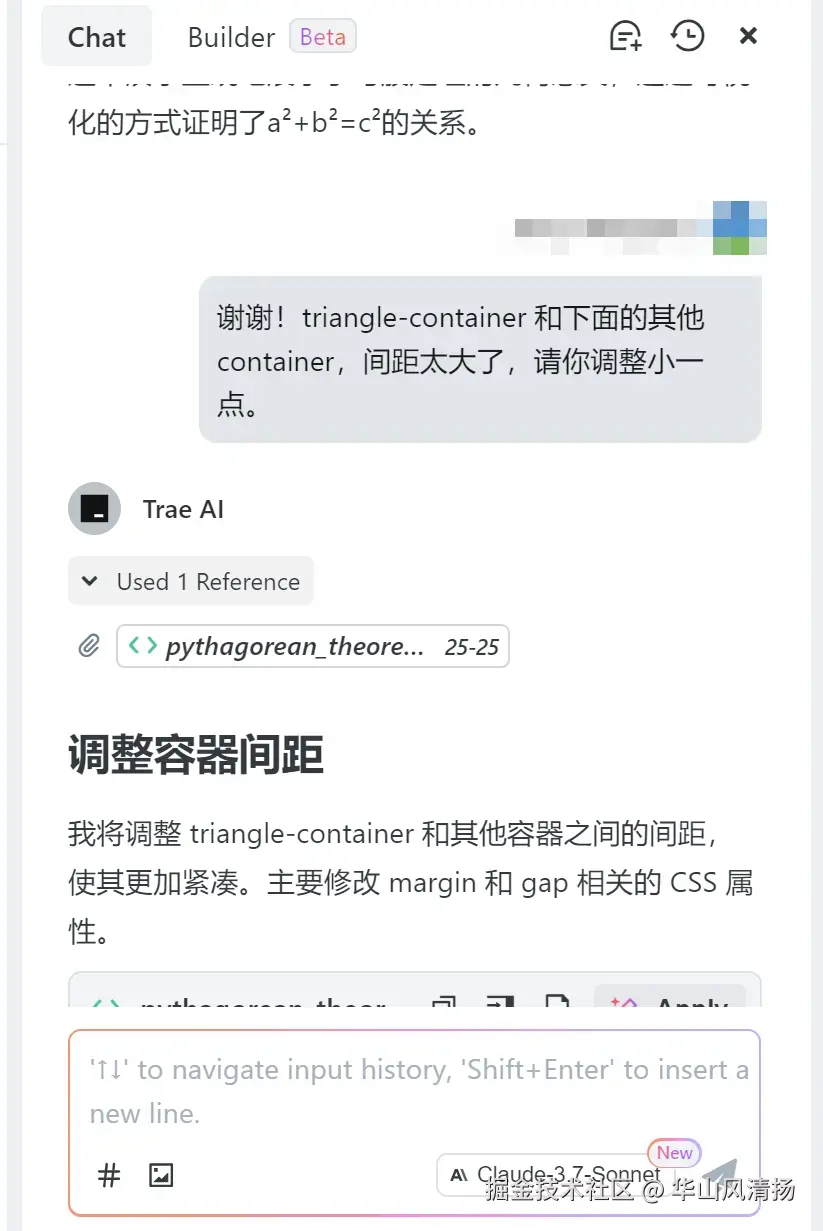The image size is (823, 1231).
Task: Apply the suggested code changes
Action: 670,1001
